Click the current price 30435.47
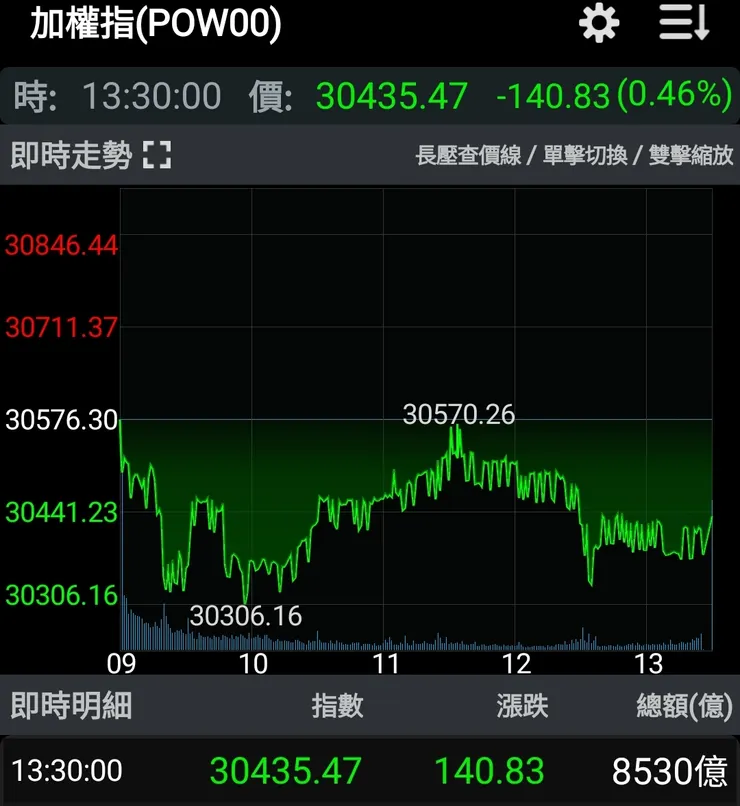Viewport: 740px width, 806px height. pos(390,96)
